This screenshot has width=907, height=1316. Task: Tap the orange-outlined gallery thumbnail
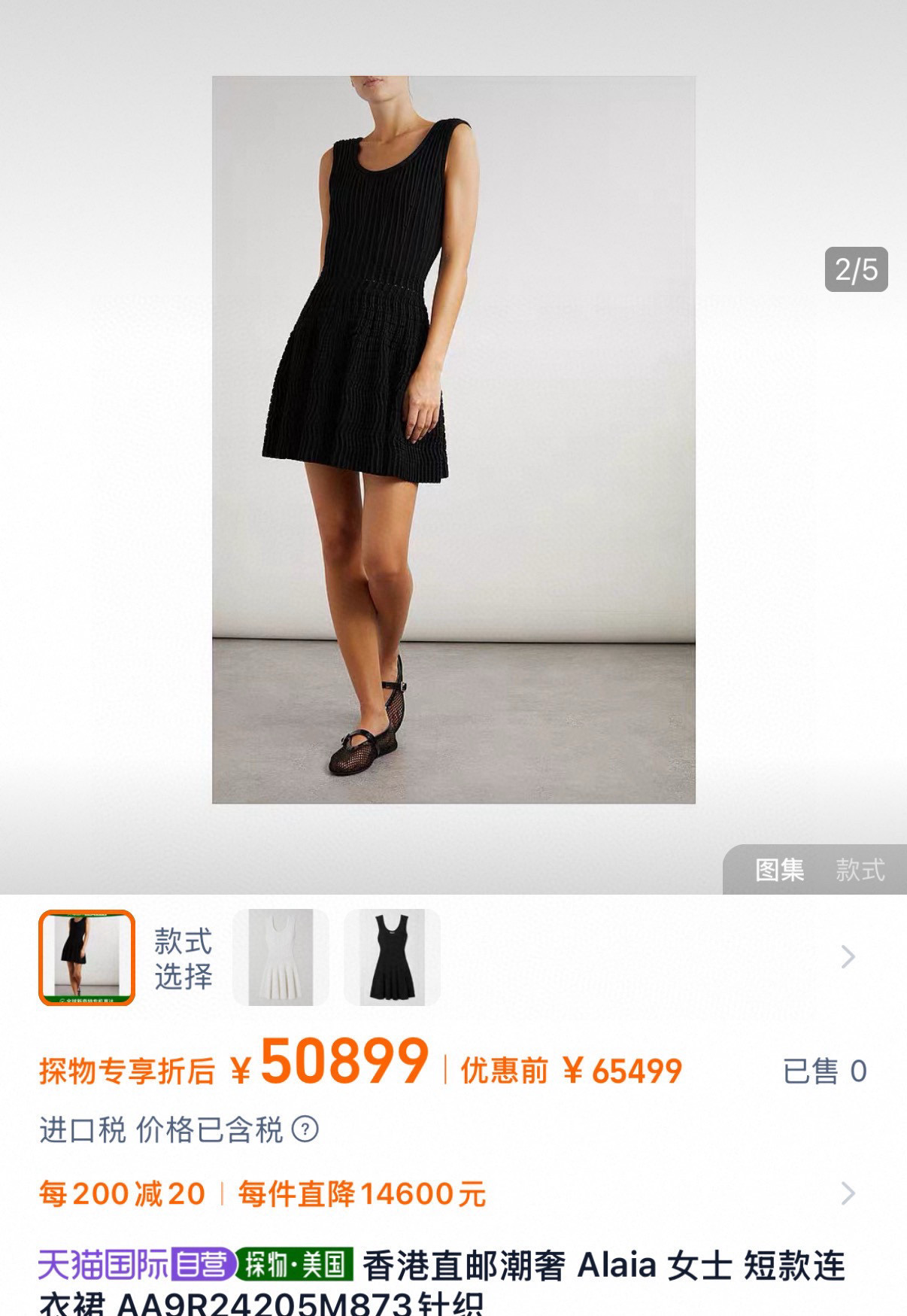(86, 957)
